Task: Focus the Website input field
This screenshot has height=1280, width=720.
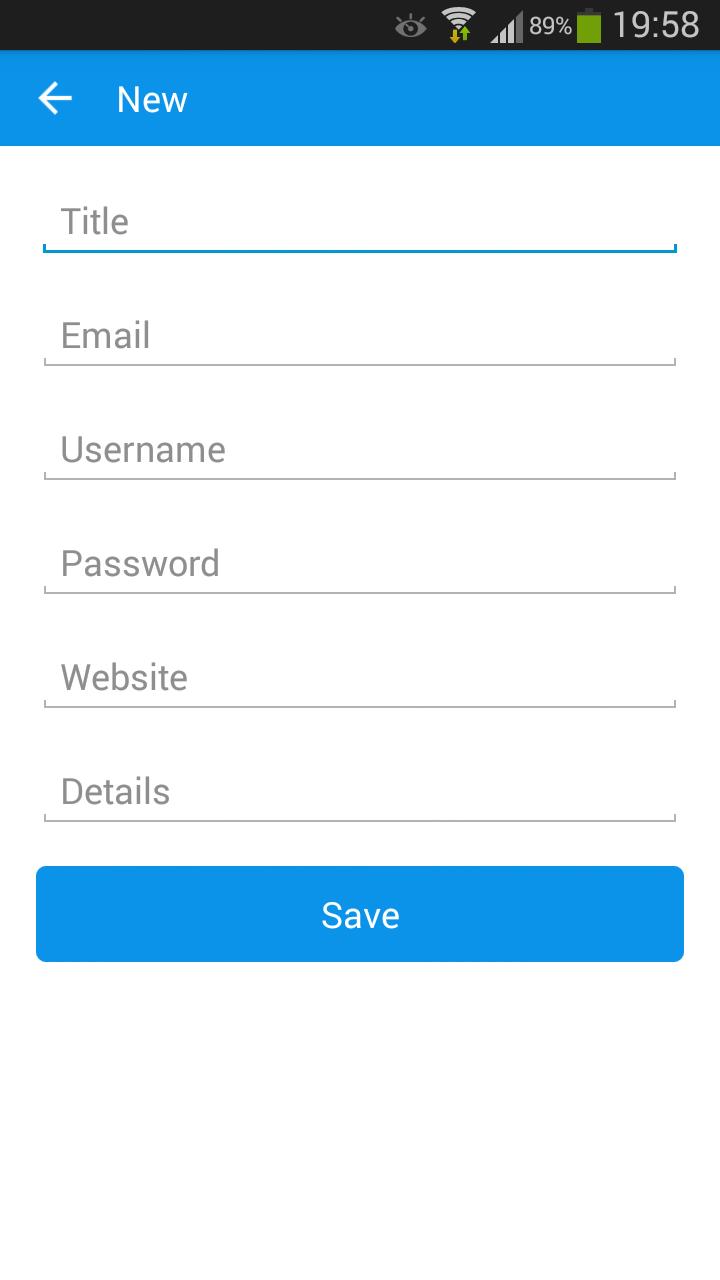Action: [x=360, y=677]
